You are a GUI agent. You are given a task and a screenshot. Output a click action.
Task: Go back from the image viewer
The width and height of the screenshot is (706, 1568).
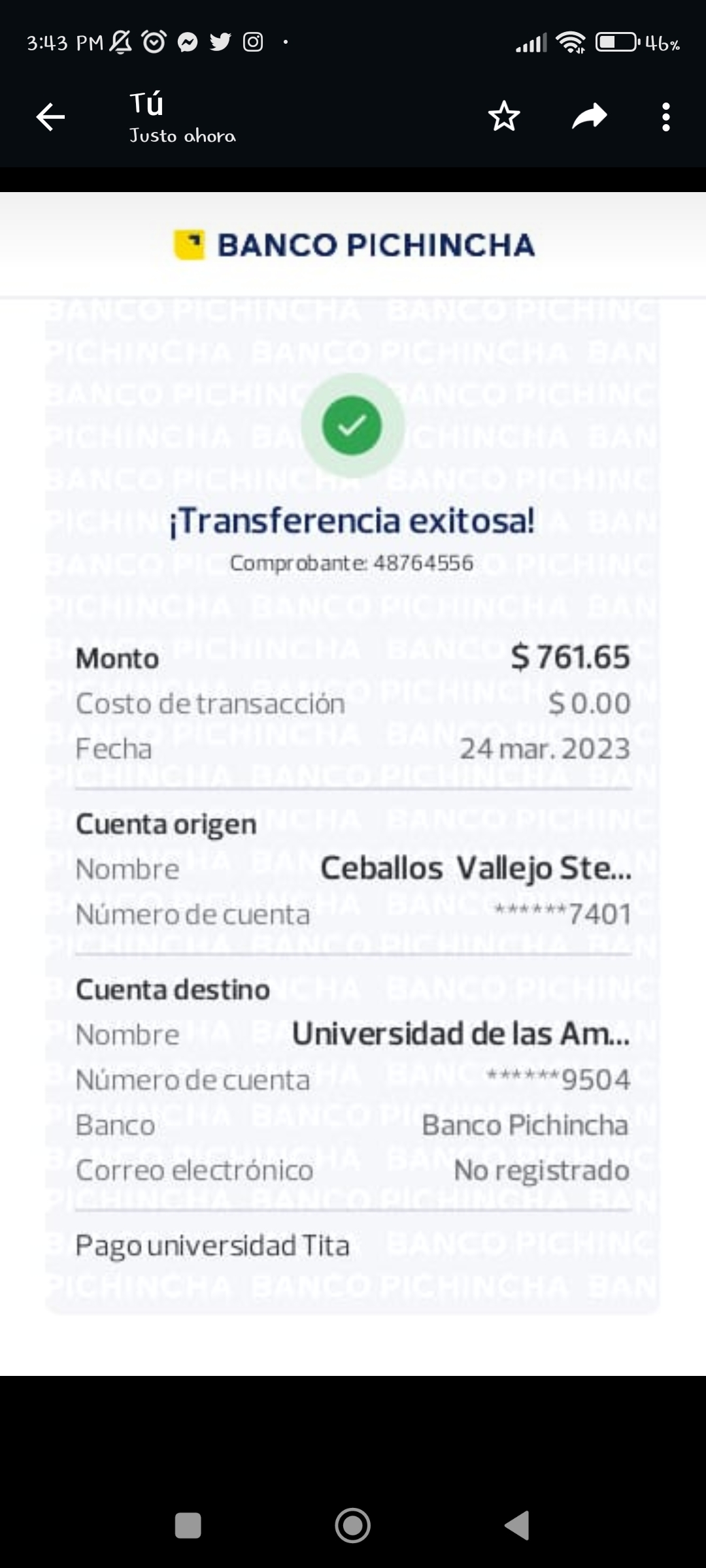click(50, 118)
